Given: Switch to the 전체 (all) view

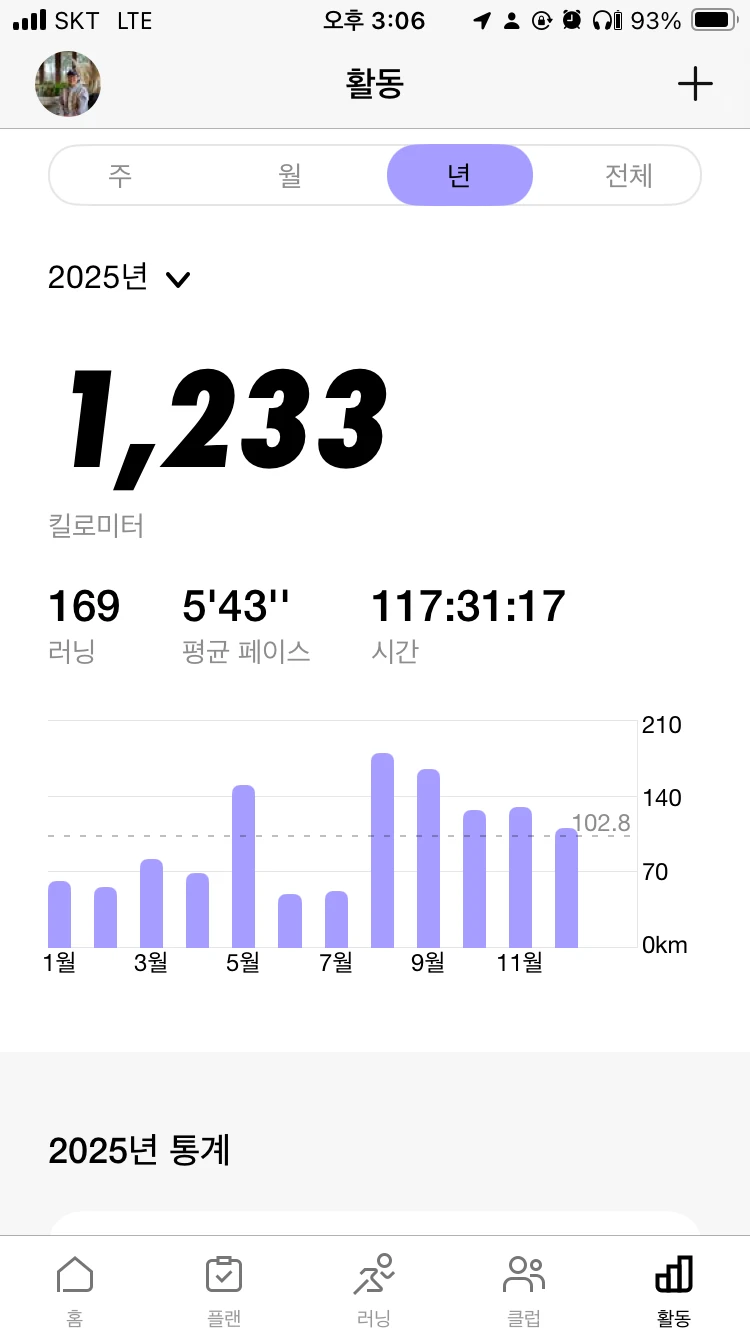Looking at the screenshot, I should 628,176.
